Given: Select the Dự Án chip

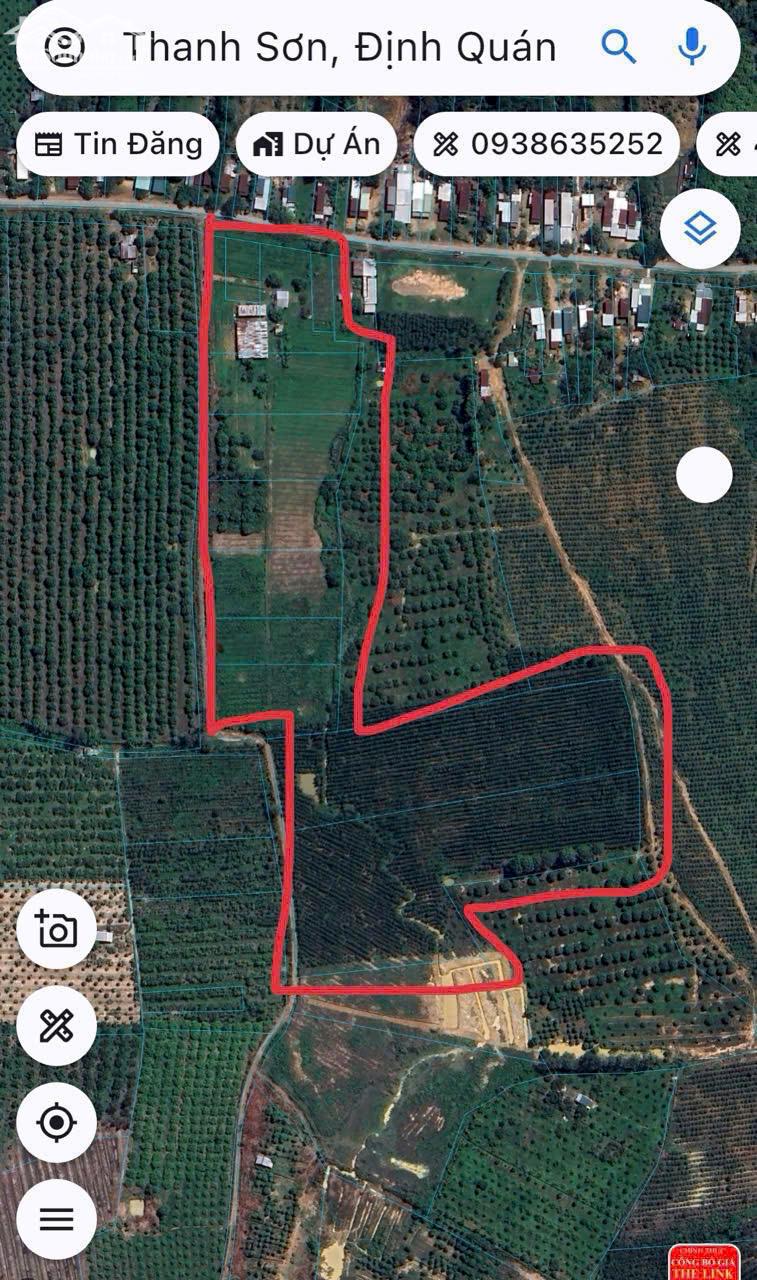Looking at the screenshot, I should 316,144.
